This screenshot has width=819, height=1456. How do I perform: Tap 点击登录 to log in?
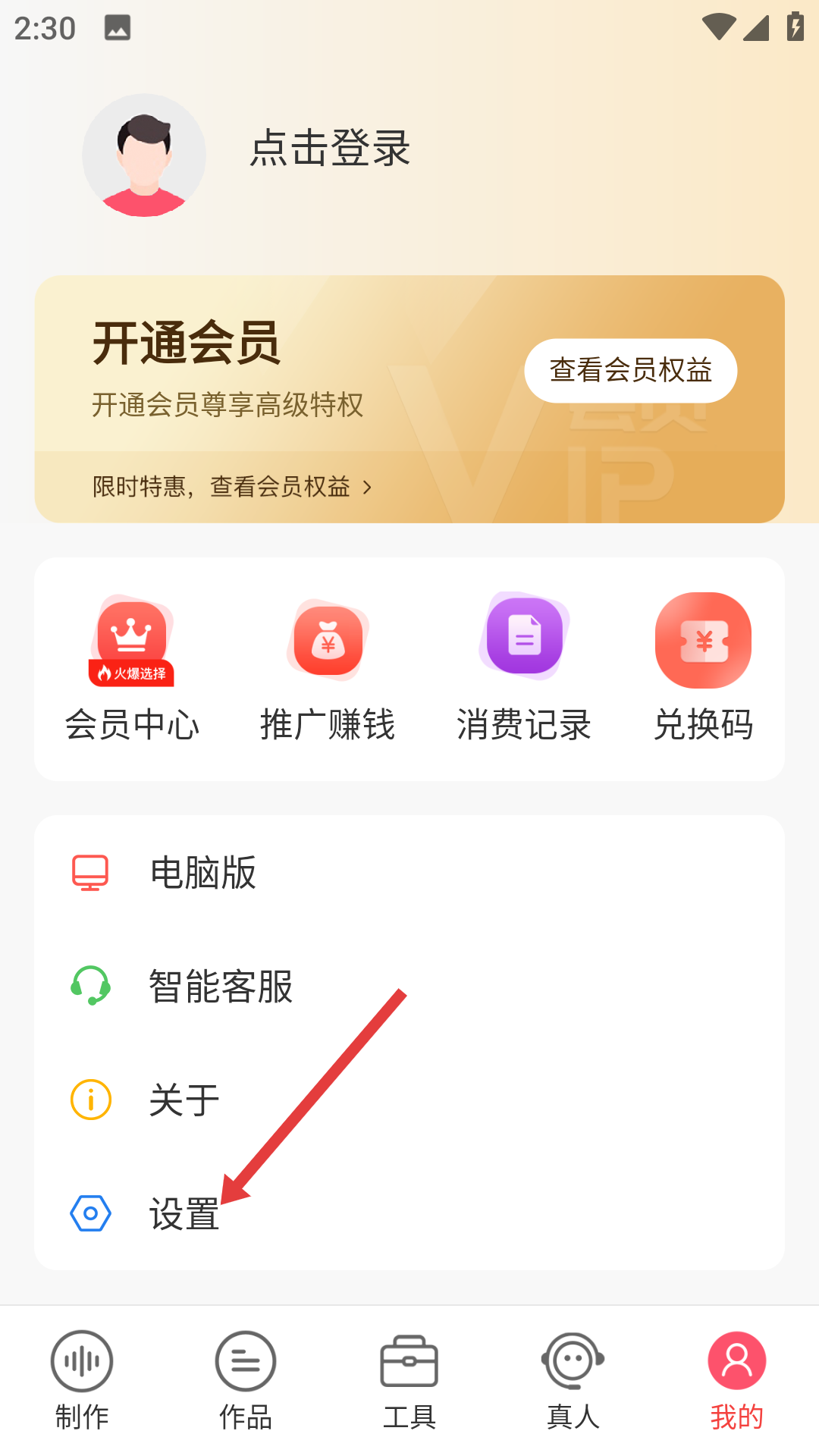click(330, 148)
